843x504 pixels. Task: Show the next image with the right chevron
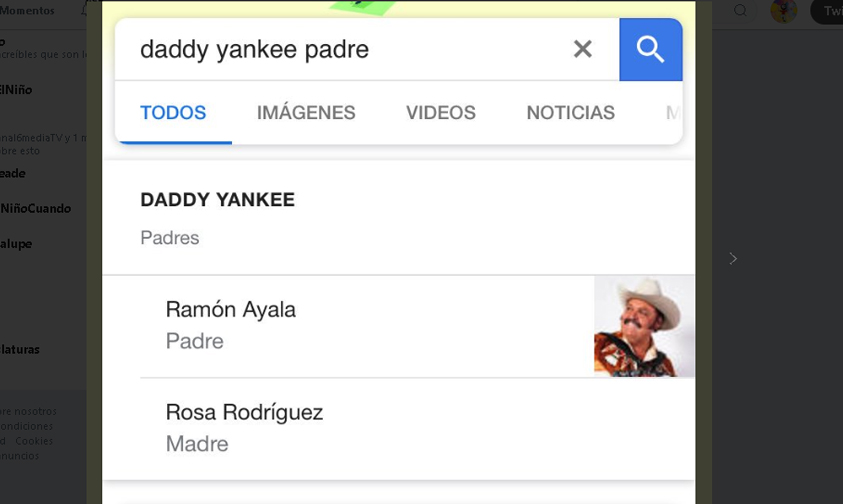[x=733, y=259]
